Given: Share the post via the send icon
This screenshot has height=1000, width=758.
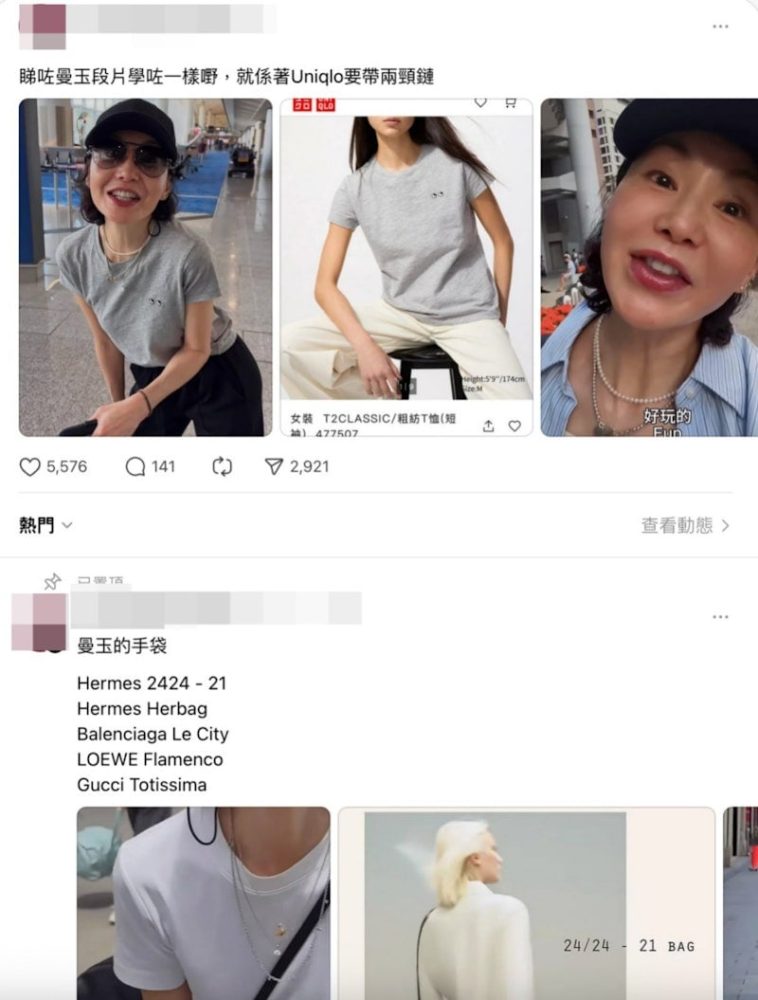Looking at the screenshot, I should [x=274, y=466].
